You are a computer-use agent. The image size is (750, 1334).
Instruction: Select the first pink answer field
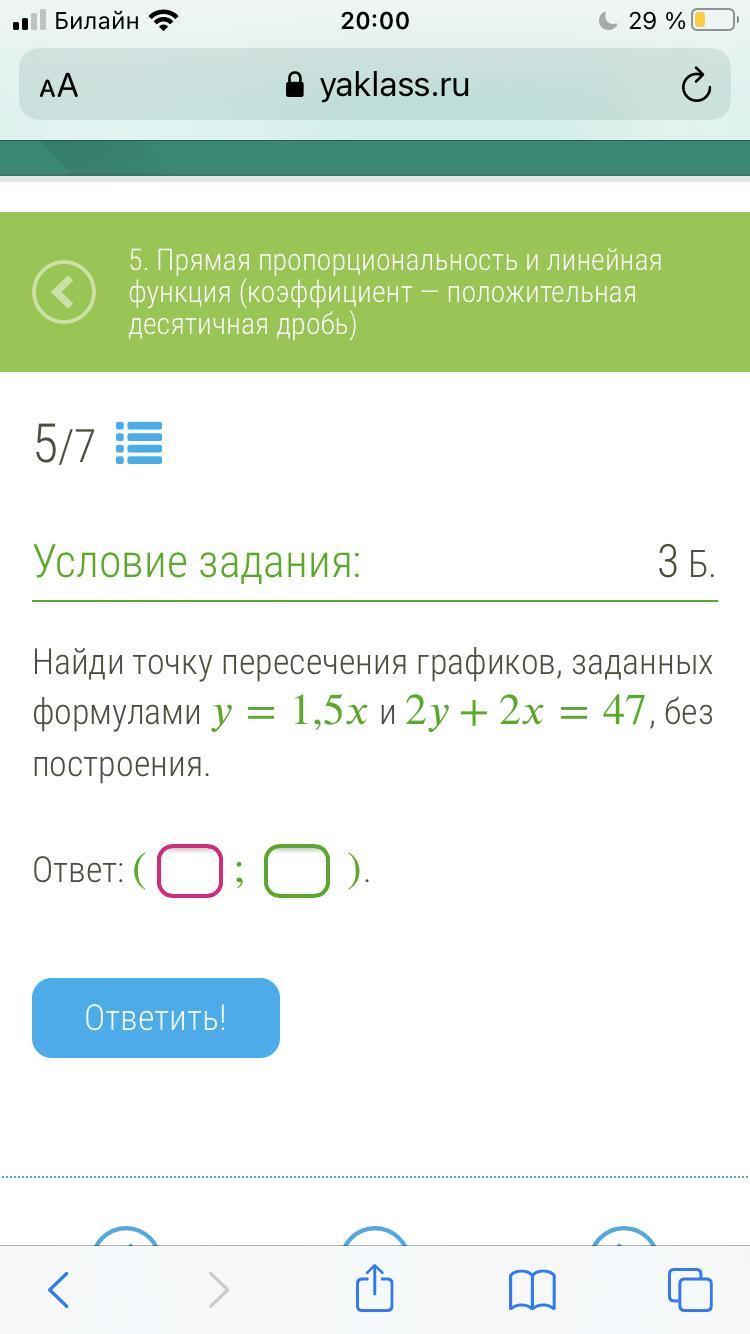(190, 871)
